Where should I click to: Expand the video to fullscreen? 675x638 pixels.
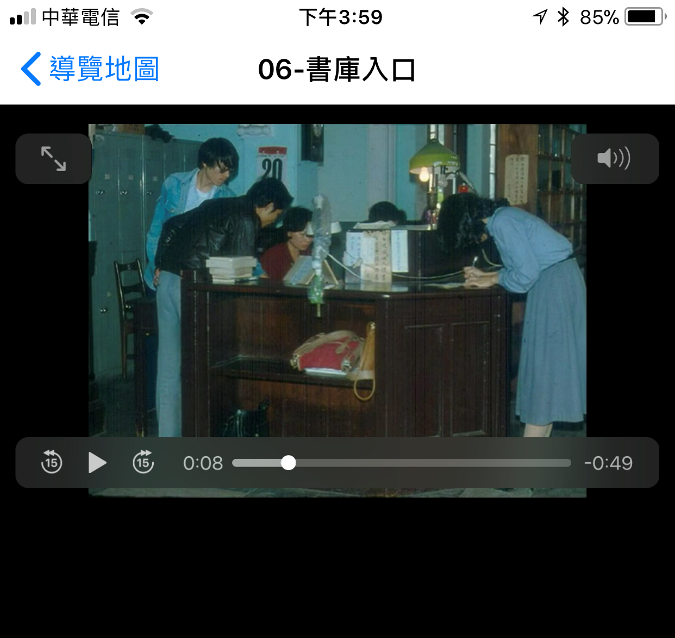(x=53, y=158)
